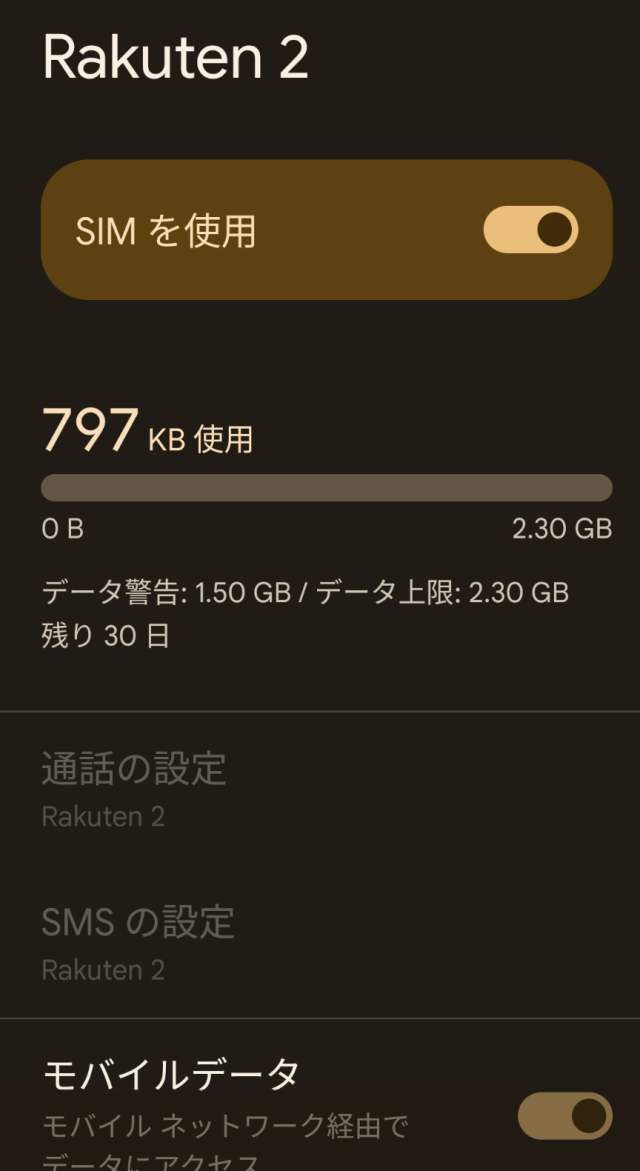Screen dimensions: 640x1171
Task: Disable the モバイルデータ toggle
Action: (x=565, y=1116)
